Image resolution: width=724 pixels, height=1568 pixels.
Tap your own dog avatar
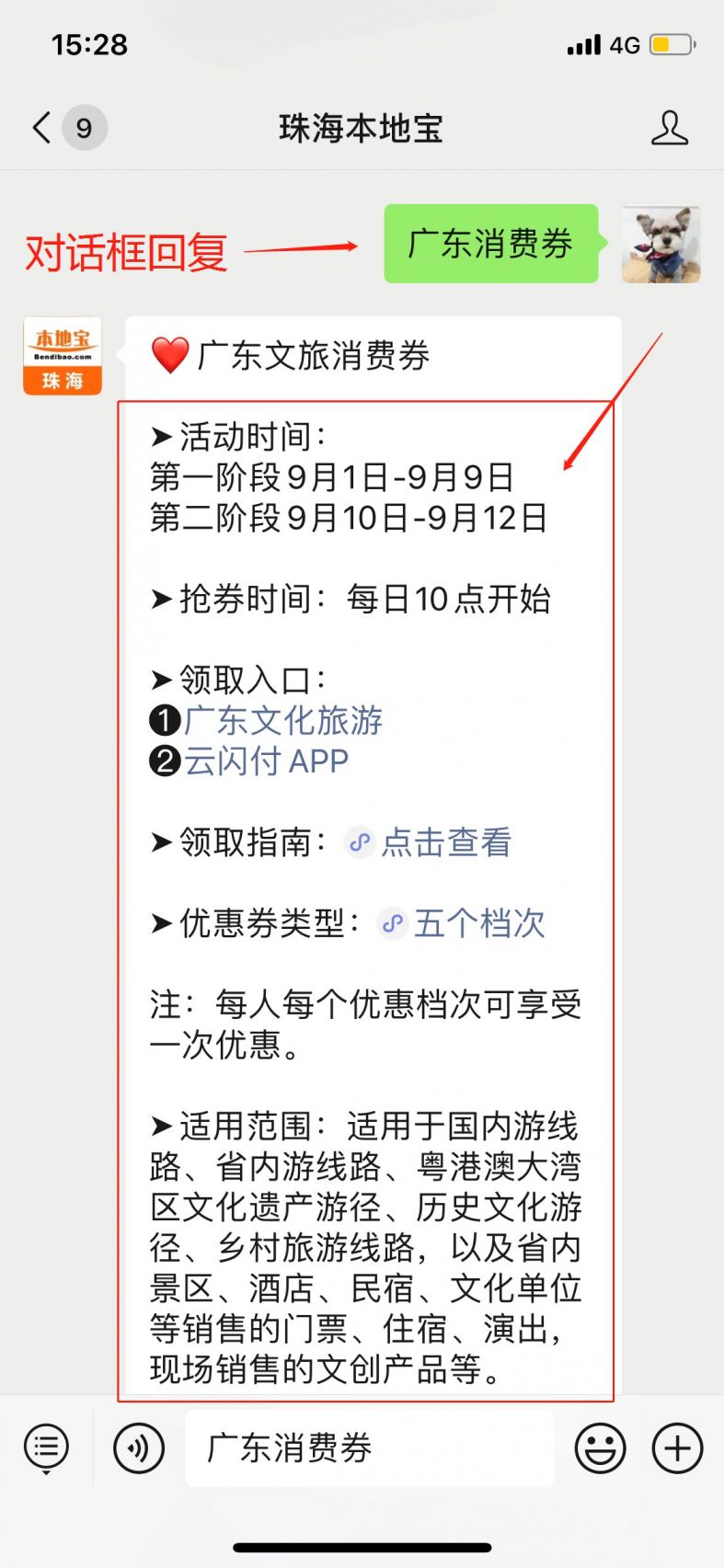[x=661, y=244]
